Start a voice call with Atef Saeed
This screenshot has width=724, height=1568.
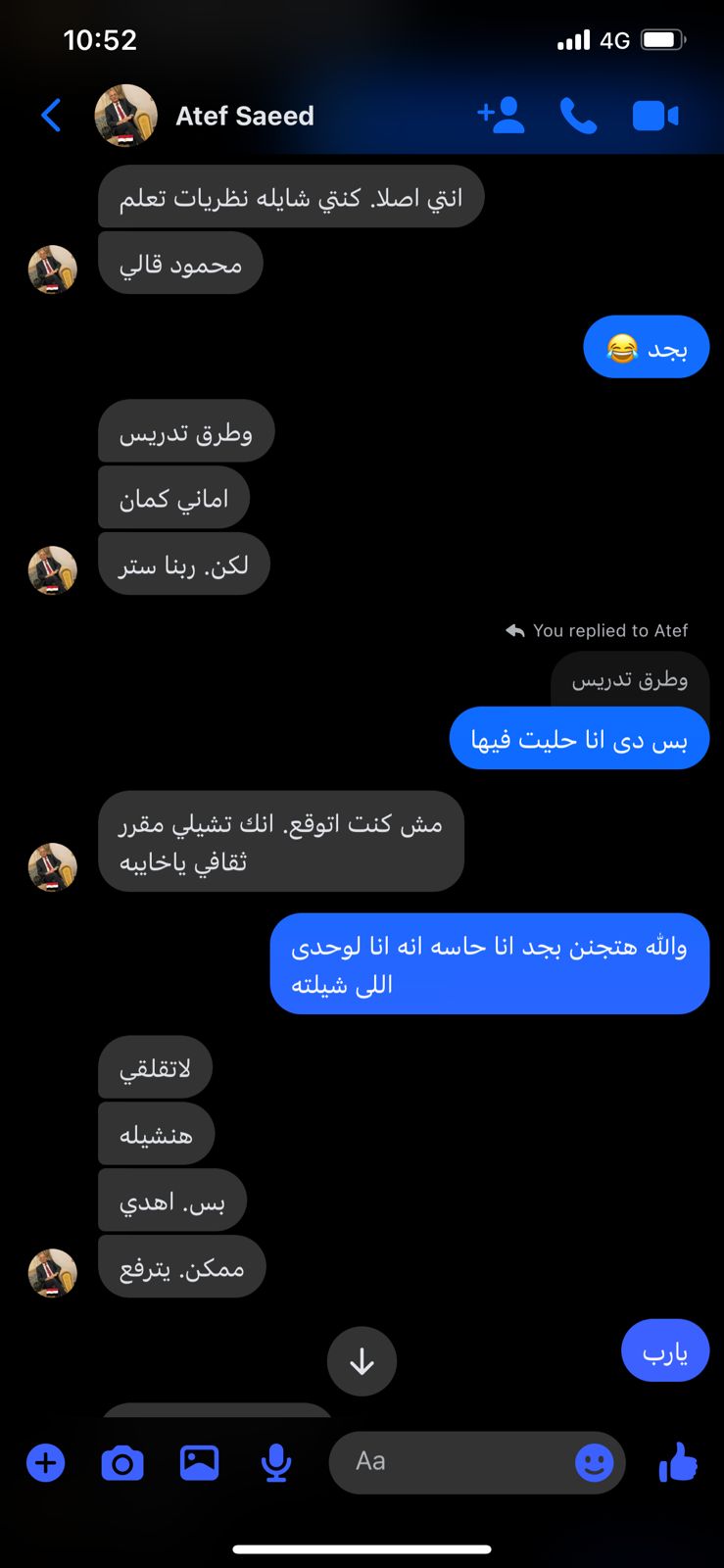click(x=578, y=116)
